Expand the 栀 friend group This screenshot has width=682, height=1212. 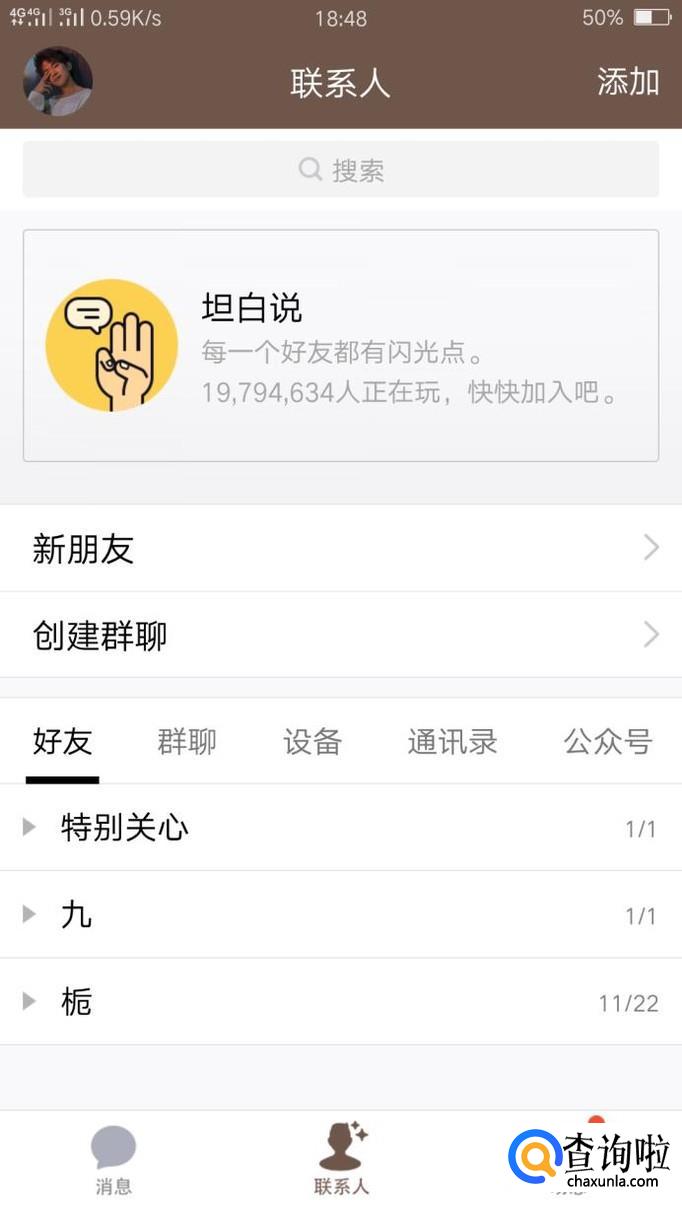coord(341,1002)
